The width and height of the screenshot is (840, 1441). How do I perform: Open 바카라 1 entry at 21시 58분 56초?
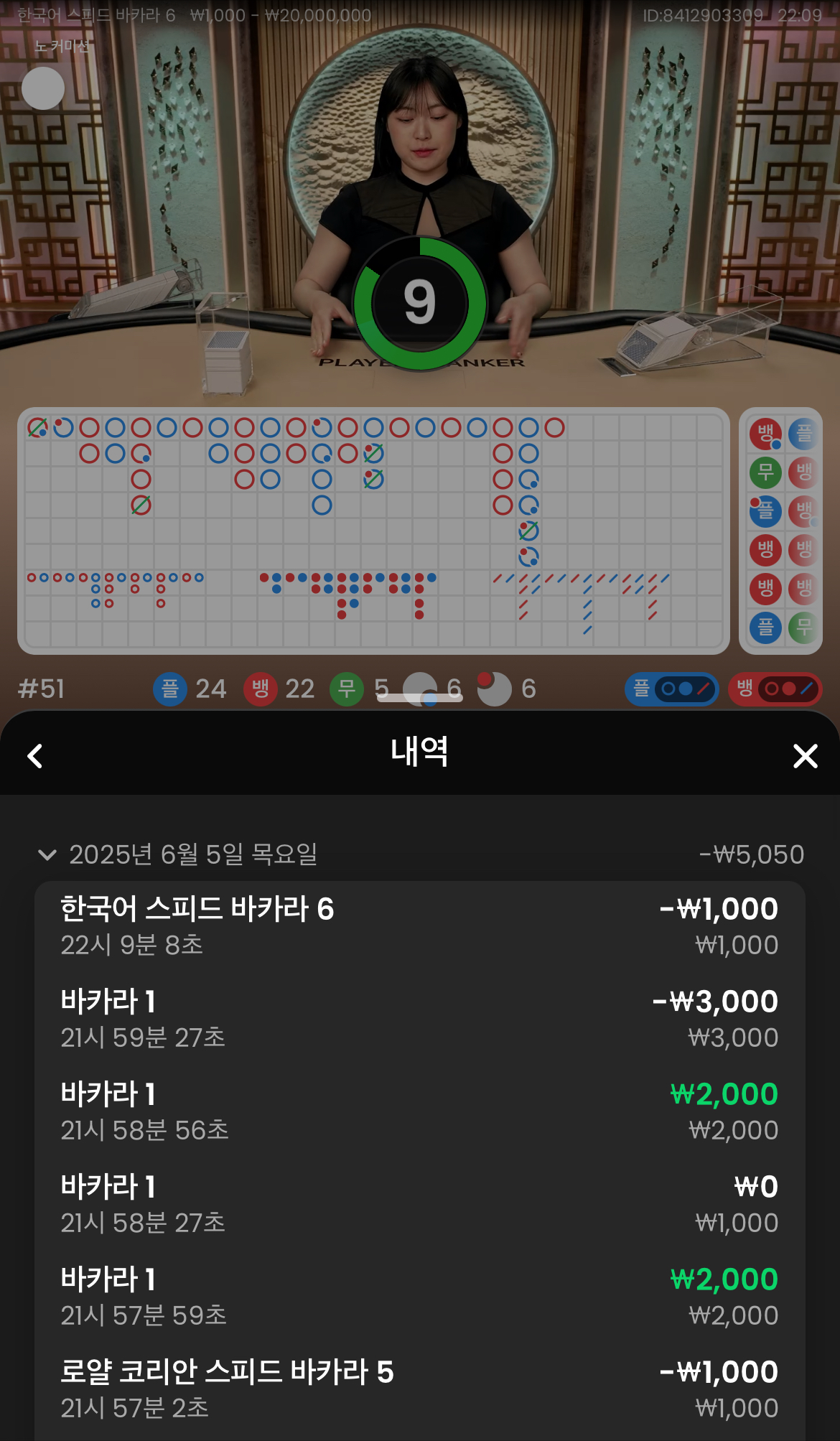[419, 1111]
